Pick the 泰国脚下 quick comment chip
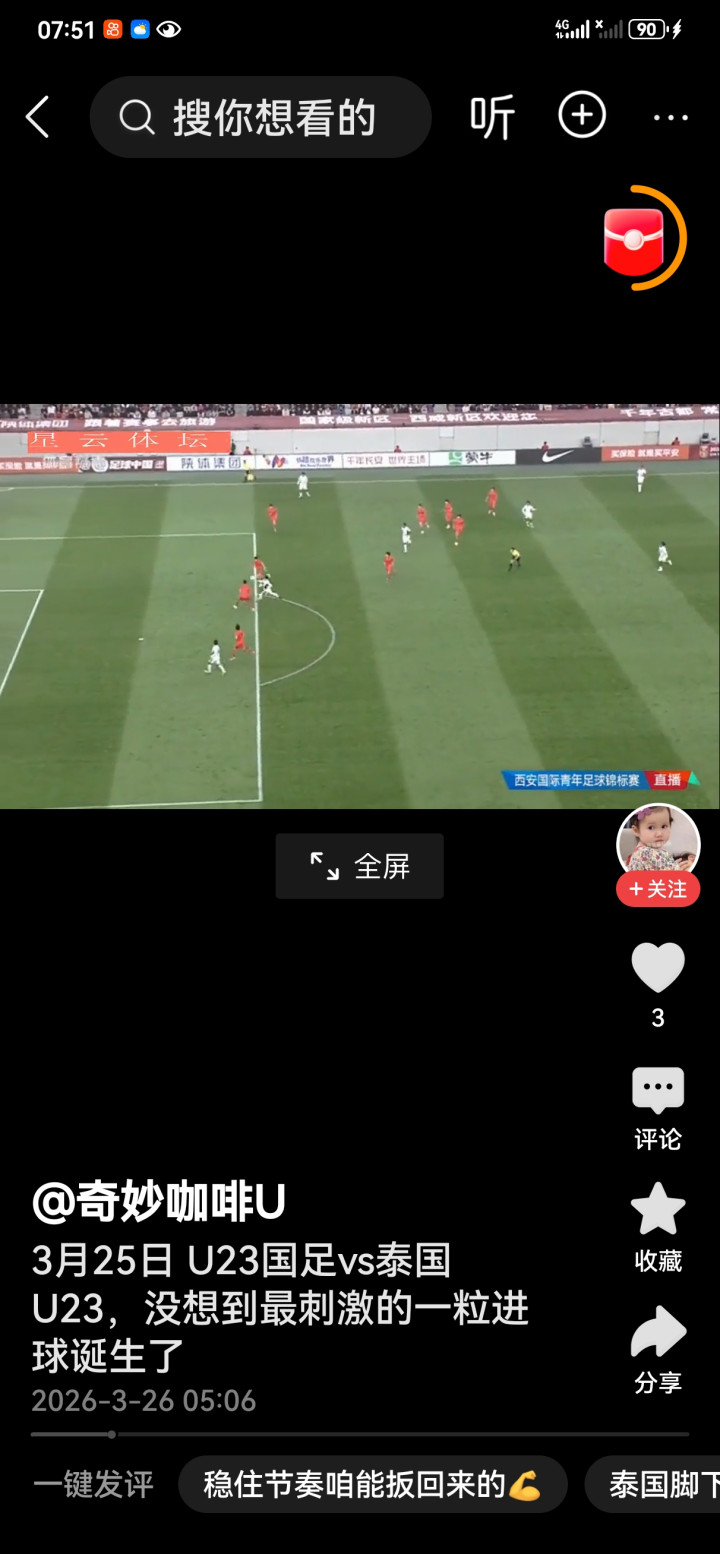The height and width of the screenshot is (1554, 720). [653, 1484]
